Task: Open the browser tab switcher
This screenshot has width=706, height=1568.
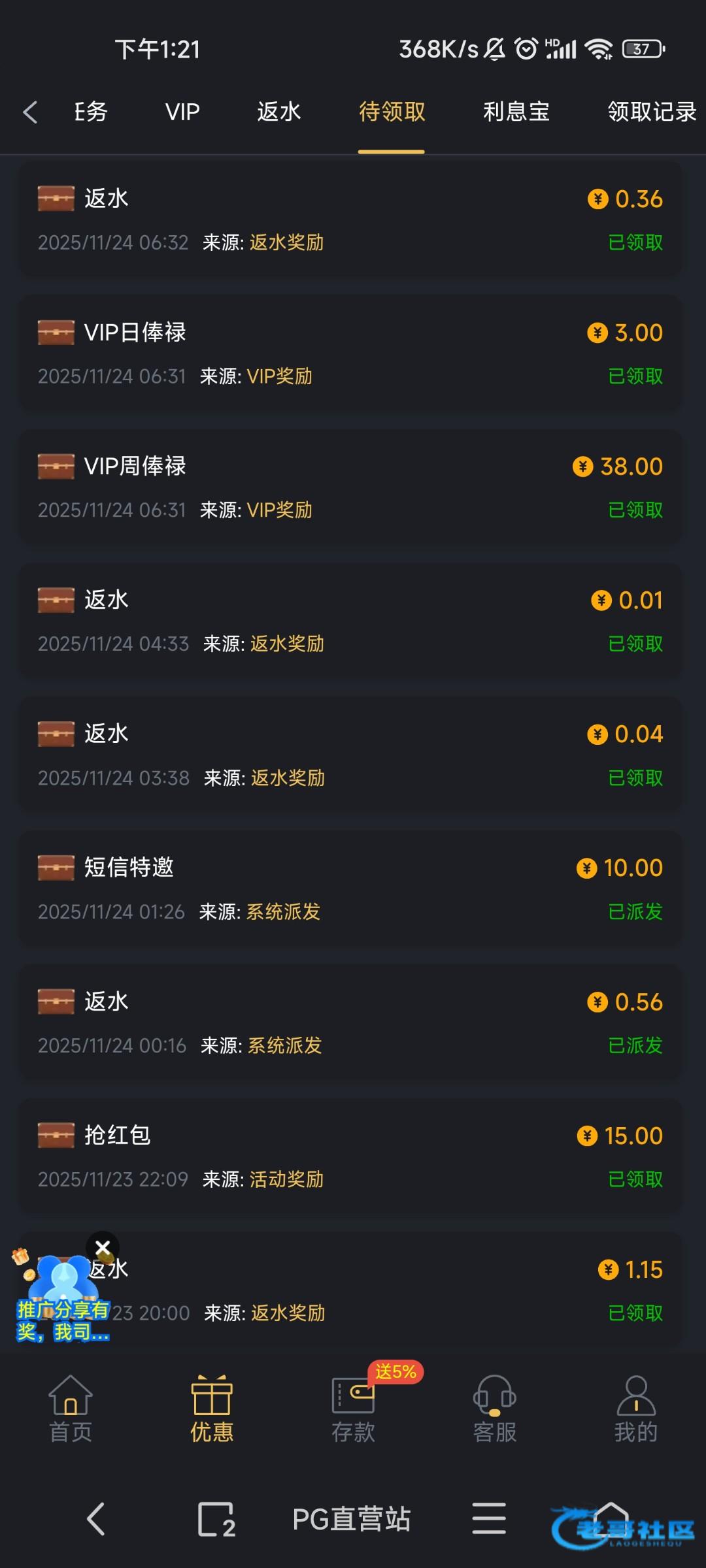Action: (x=216, y=1518)
